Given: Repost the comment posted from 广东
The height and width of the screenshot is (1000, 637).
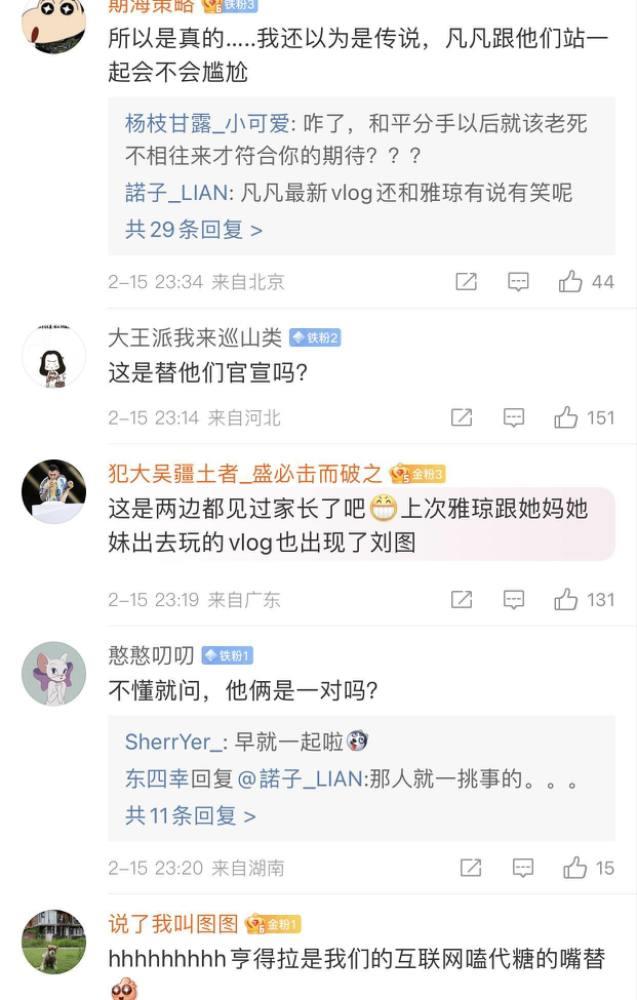Looking at the screenshot, I should [461, 599].
